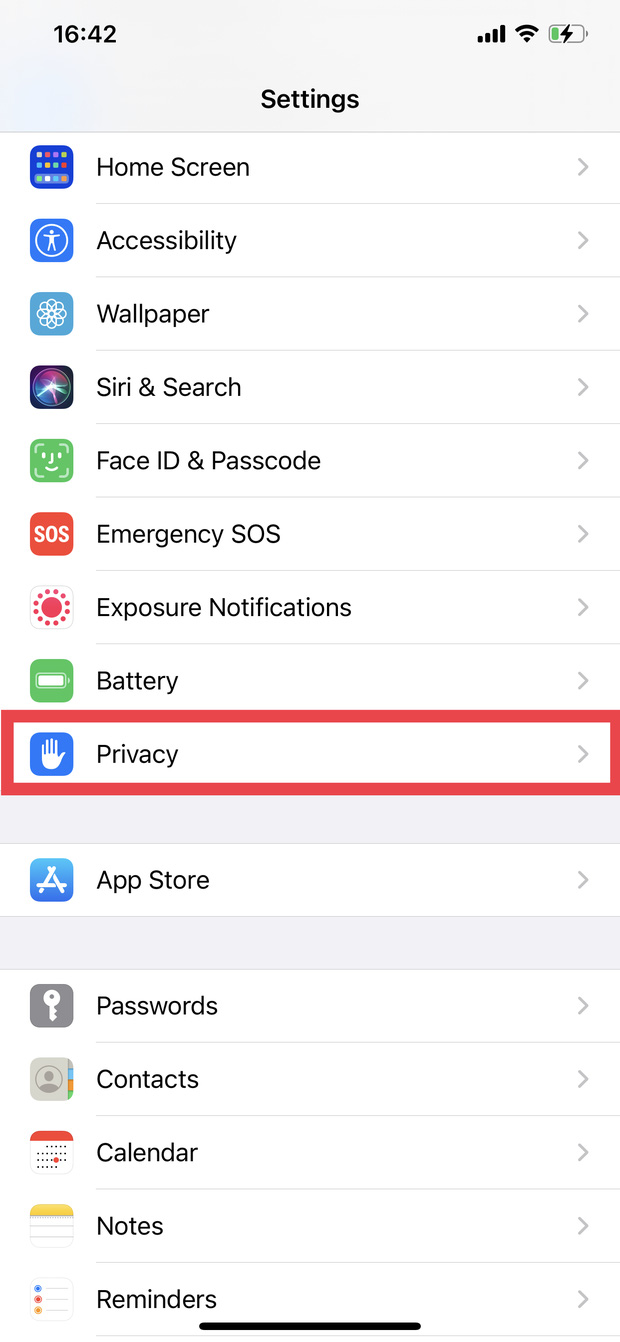Open App Store settings
Image resolution: width=620 pixels, height=1342 pixels.
click(x=310, y=880)
